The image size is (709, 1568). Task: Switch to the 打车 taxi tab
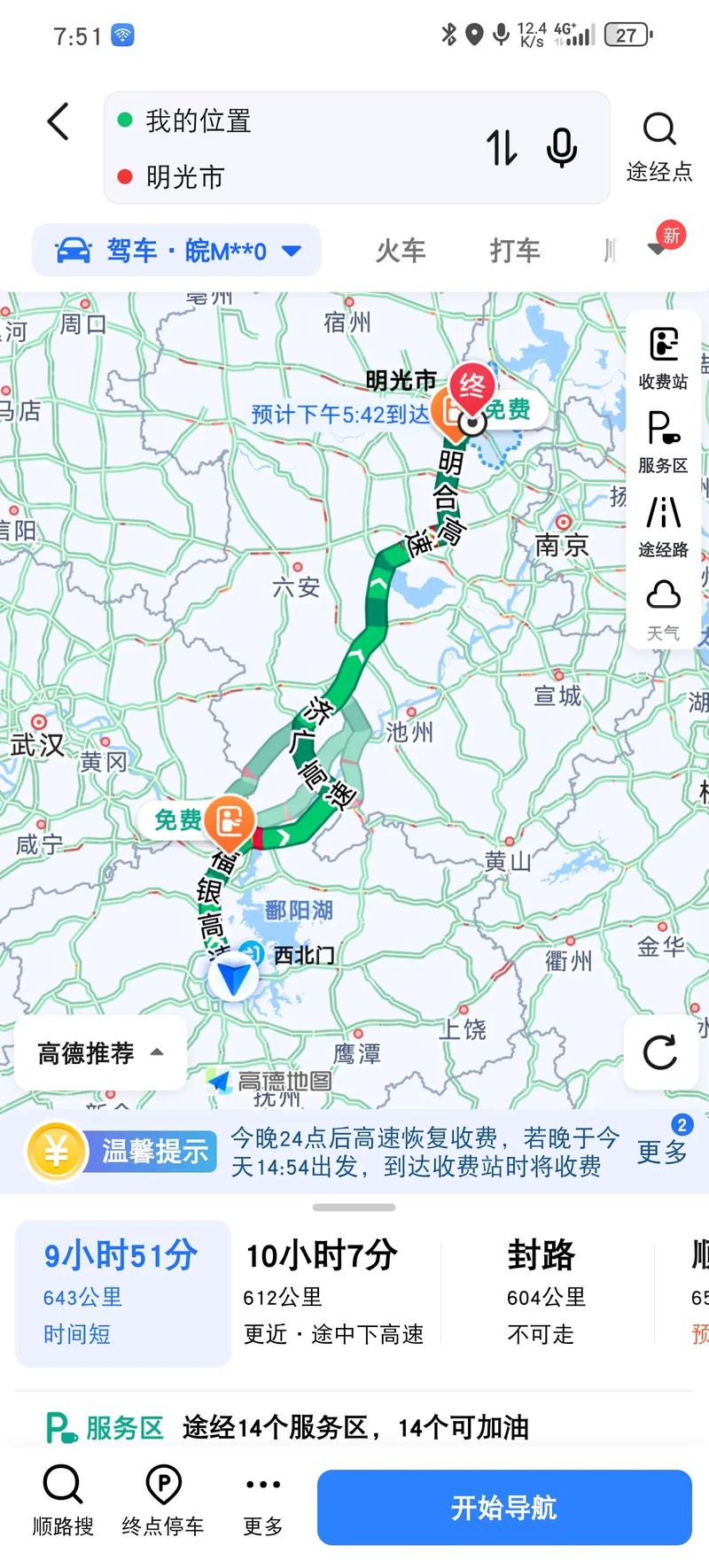(x=514, y=250)
